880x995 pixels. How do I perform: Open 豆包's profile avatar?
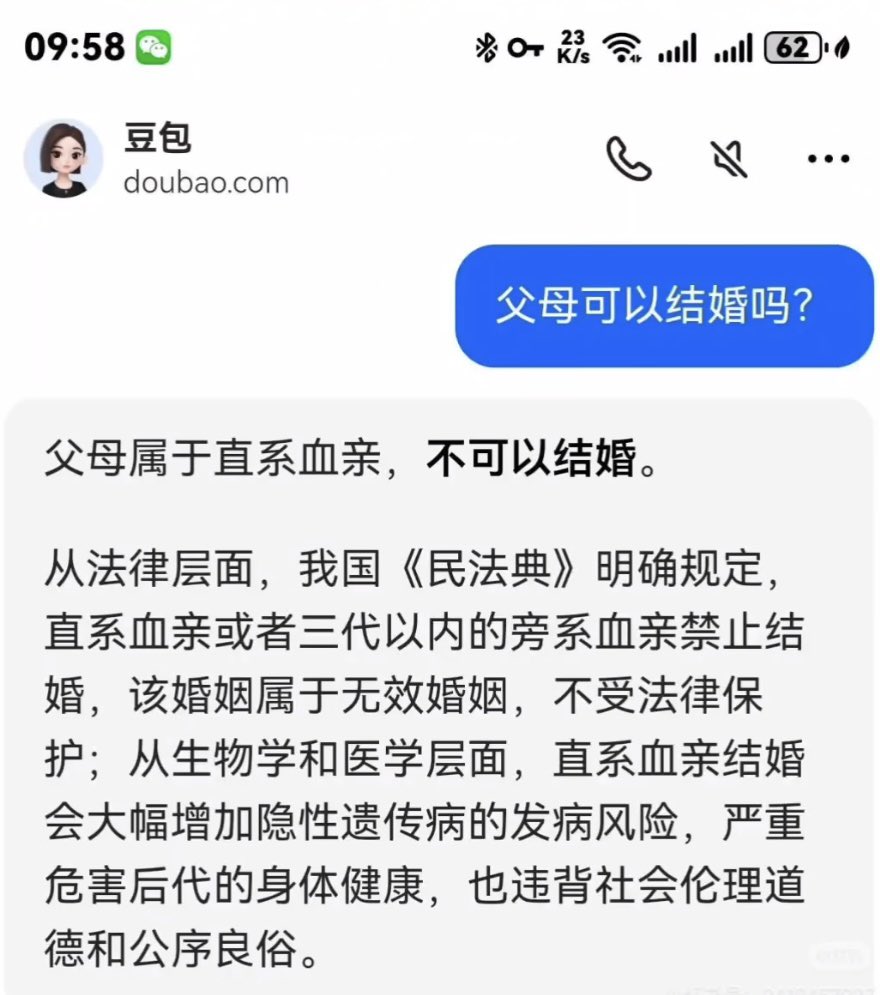63,159
